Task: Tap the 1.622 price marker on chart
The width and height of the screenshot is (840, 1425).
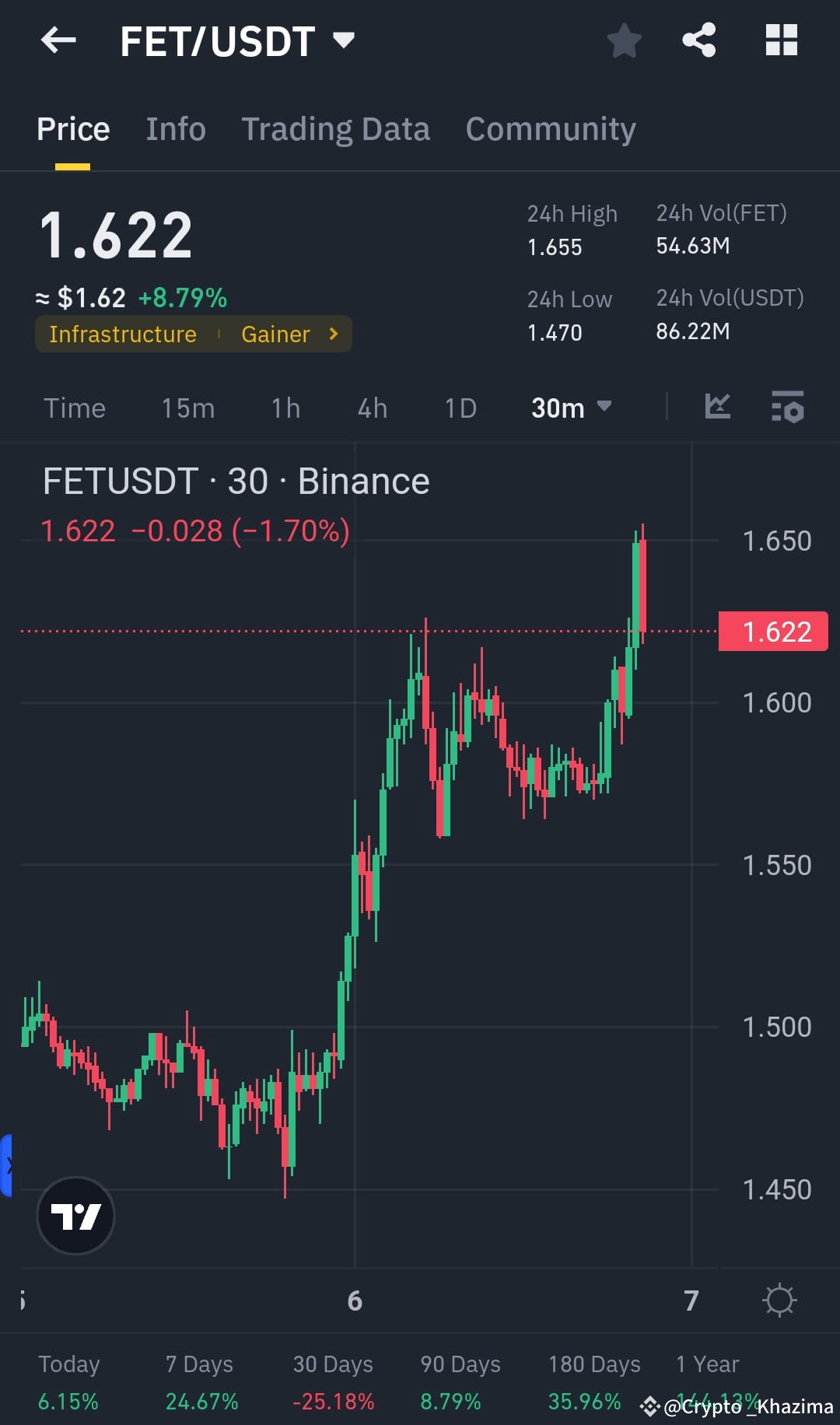Action: [772, 631]
